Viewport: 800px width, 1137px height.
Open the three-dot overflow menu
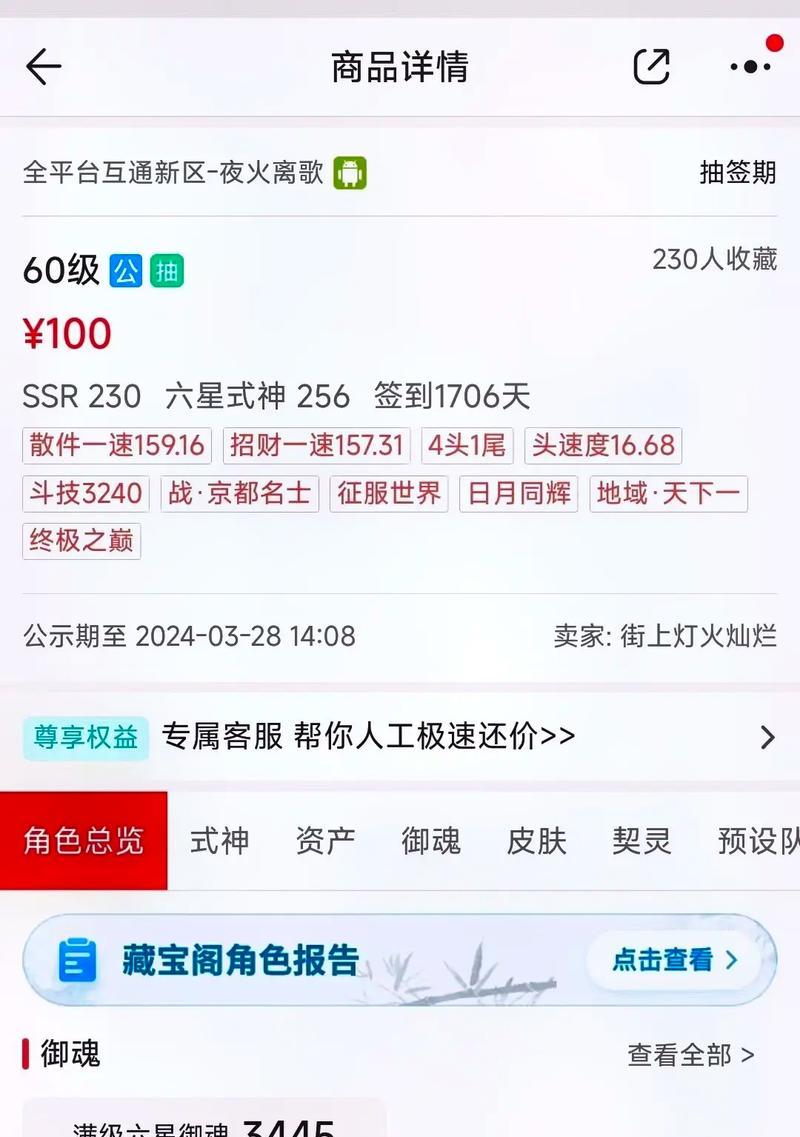[750, 67]
